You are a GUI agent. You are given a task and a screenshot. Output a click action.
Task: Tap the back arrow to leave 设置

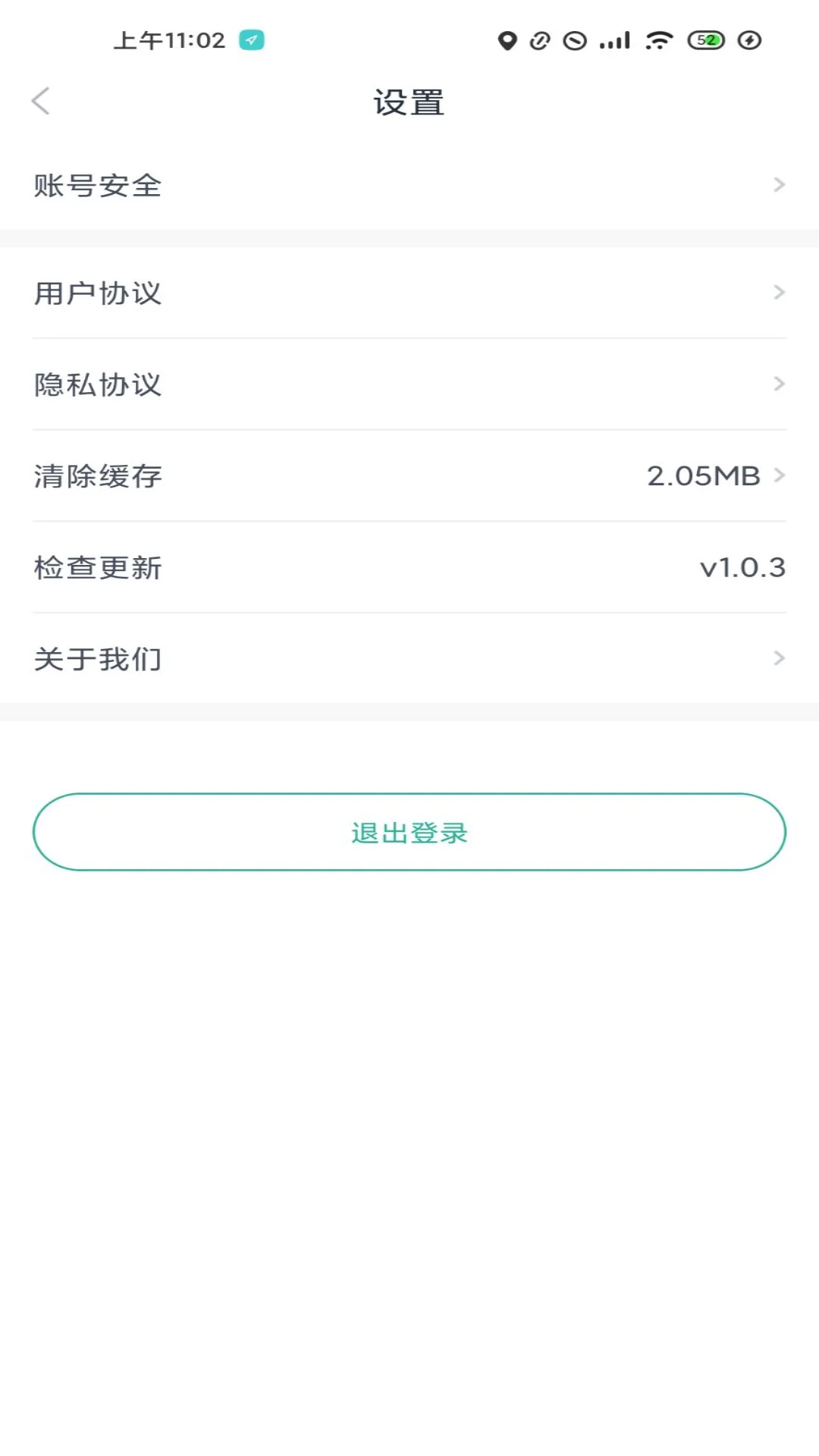[x=40, y=100]
